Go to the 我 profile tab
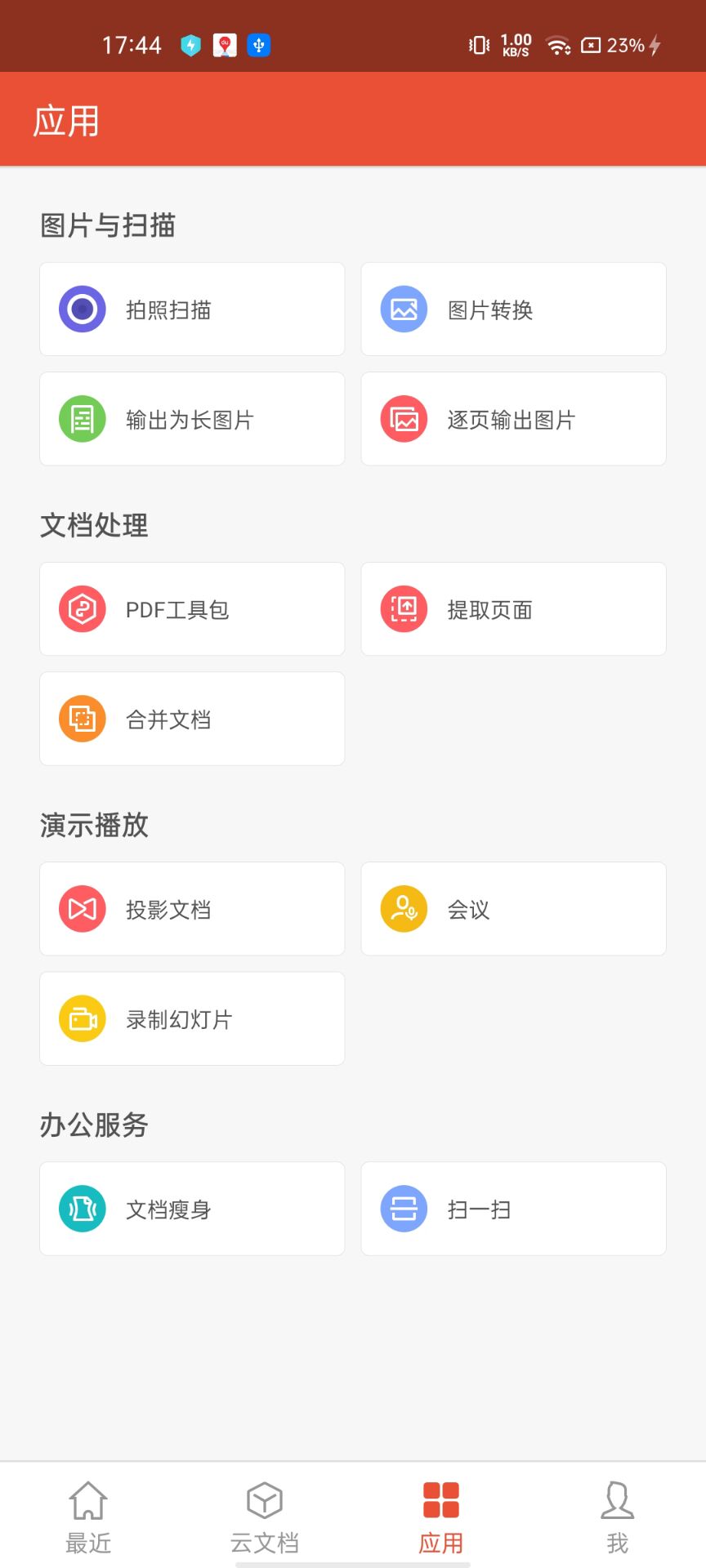706x1568 pixels. coord(618,1517)
